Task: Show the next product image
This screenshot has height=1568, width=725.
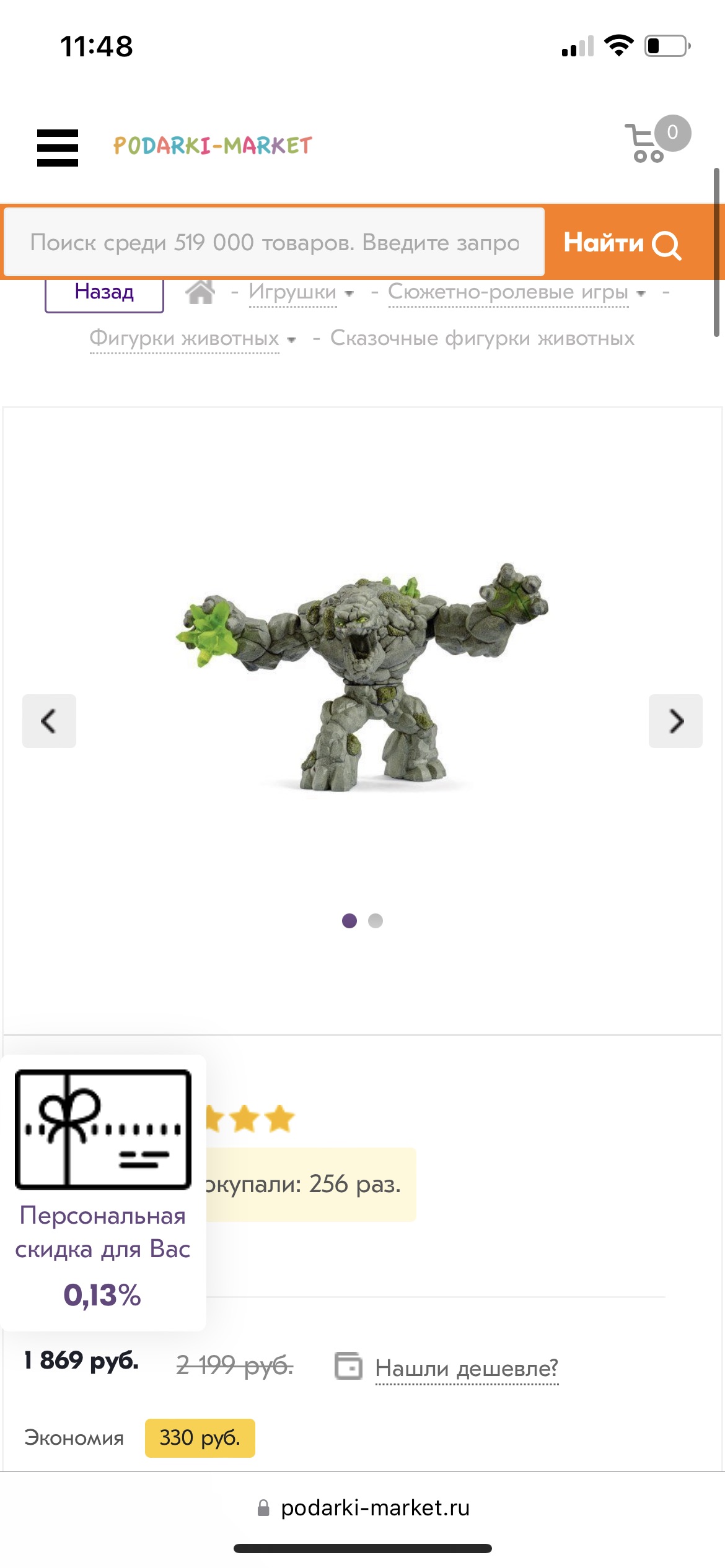Action: (675, 721)
